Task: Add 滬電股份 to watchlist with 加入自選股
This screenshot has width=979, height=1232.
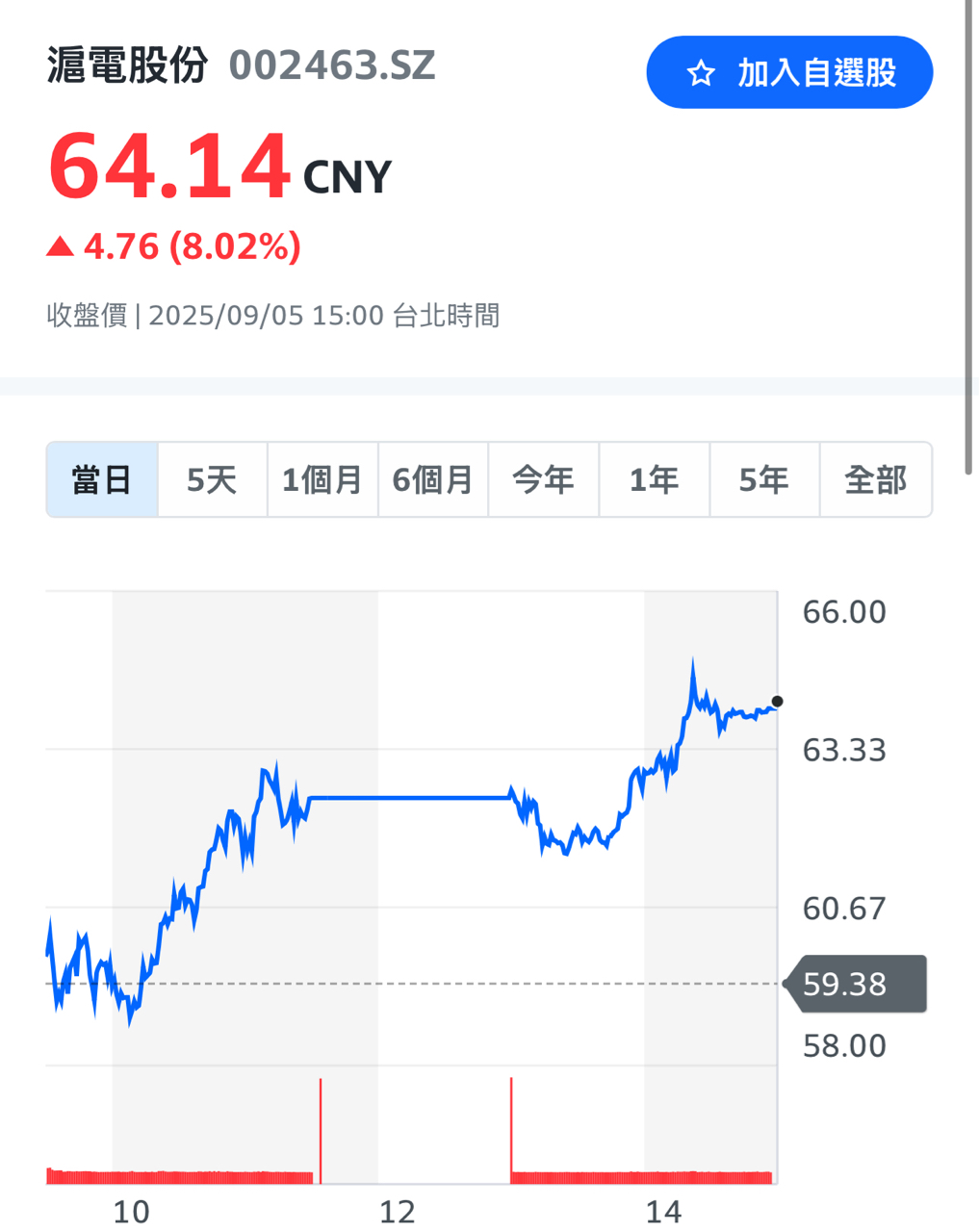Action: [789, 72]
